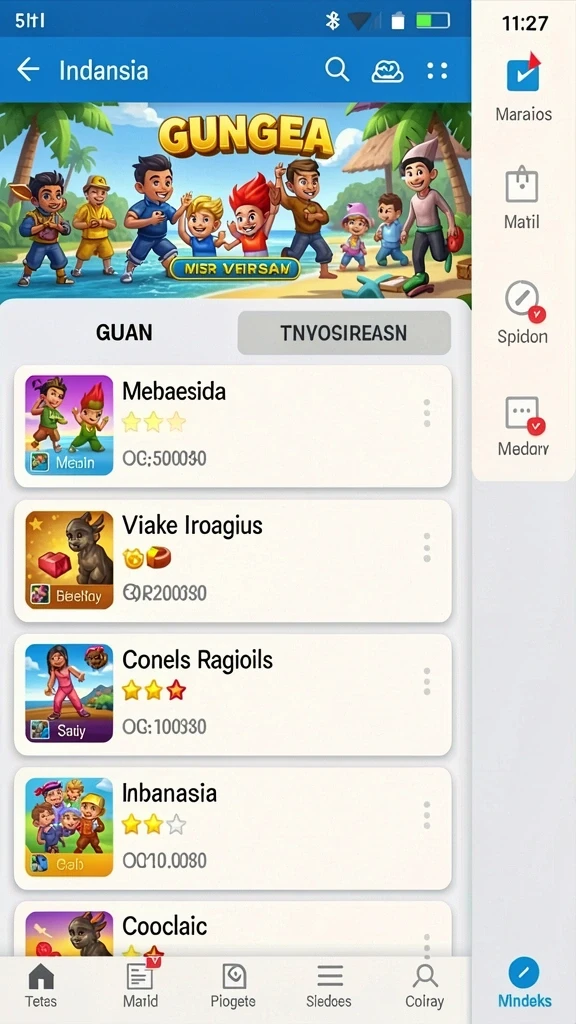
Task: Tap the cloud icon in the app bar
Action: [387, 71]
